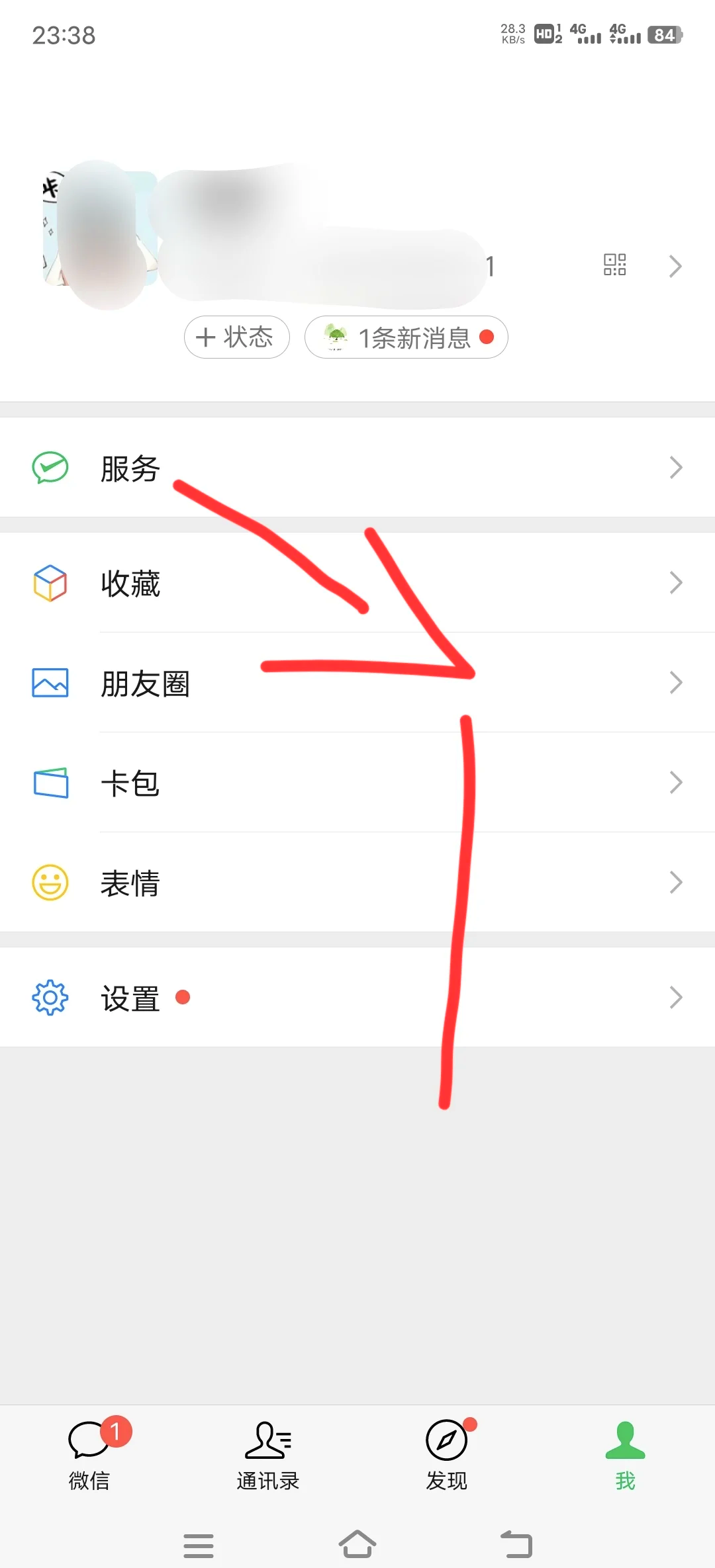The image size is (715, 1568).
Task: Open 设置 settings
Action: point(358,997)
